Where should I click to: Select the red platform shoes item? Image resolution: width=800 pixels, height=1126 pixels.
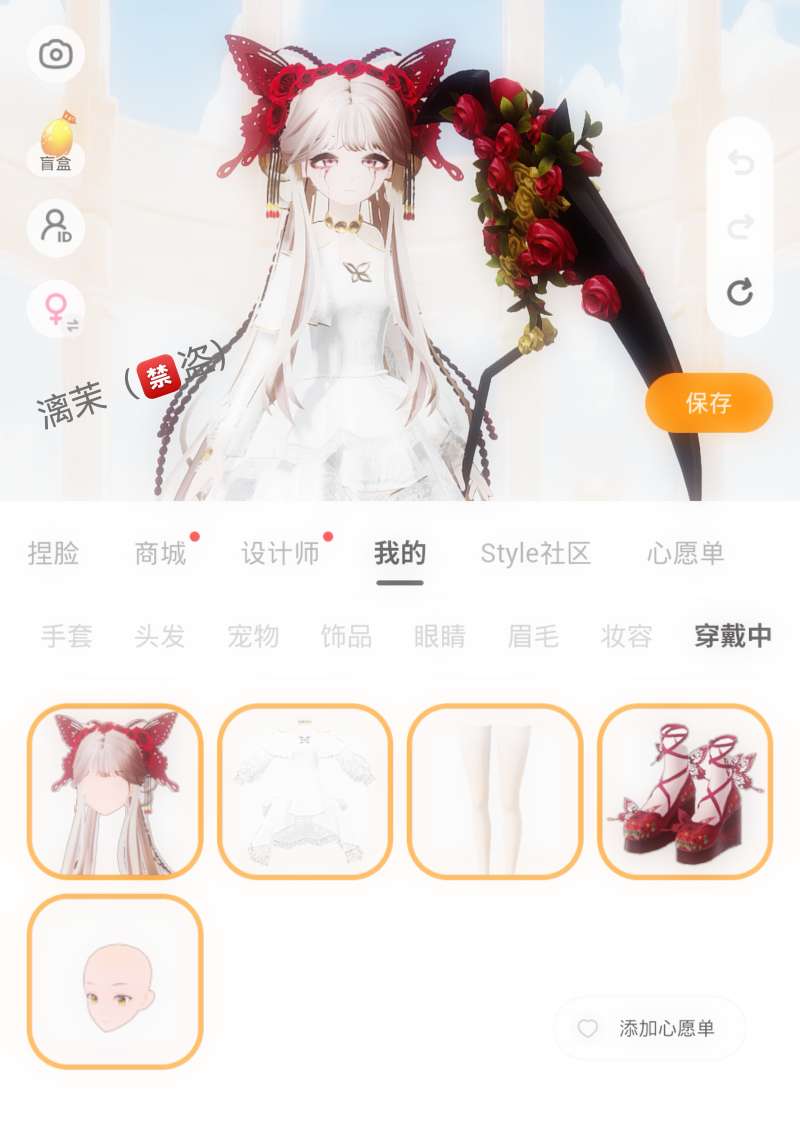tap(685, 791)
